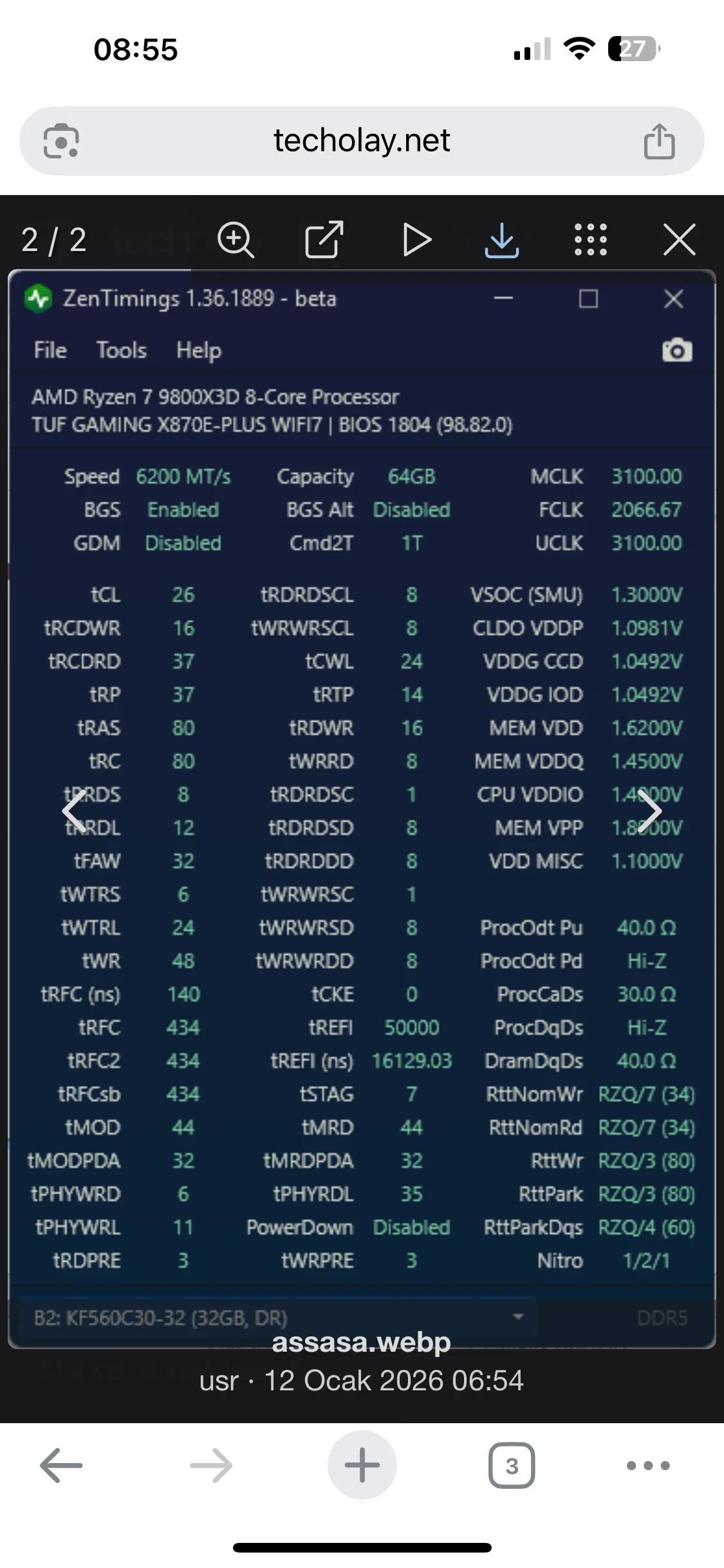Close the image lightbox viewer
Viewport: 724px width, 1568px height.
(x=679, y=239)
